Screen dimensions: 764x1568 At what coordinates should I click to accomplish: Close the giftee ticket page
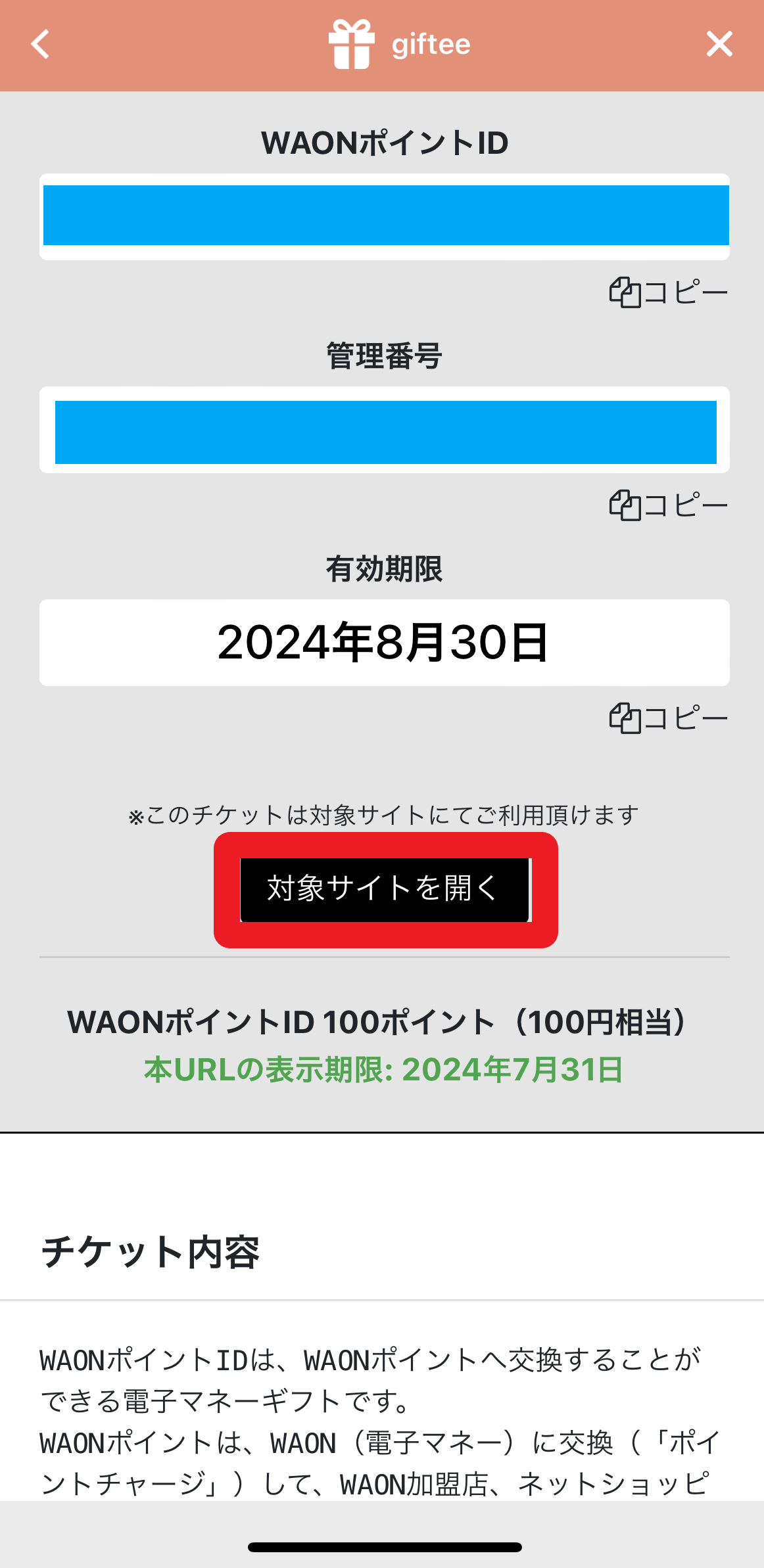[719, 45]
